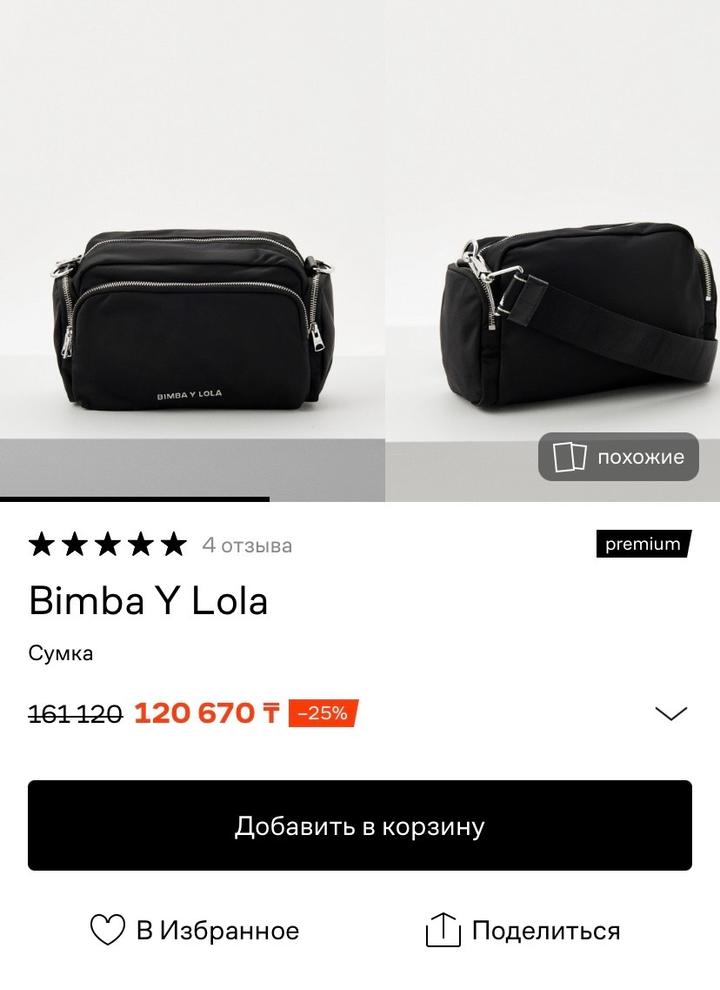The height and width of the screenshot is (990, 720).
Task: Share via Поделиться button
Action: (x=523, y=931)
